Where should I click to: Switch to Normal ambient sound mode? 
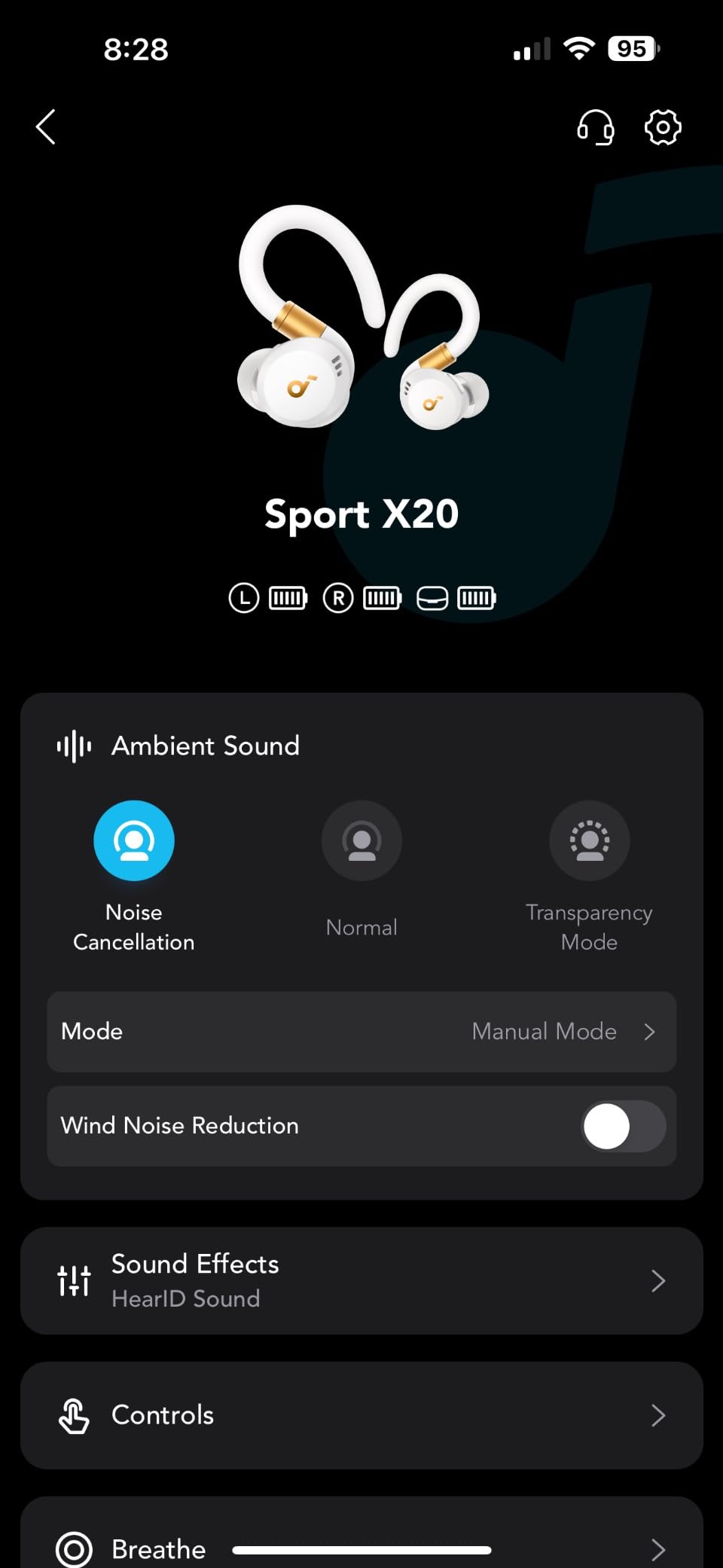(x=361, y=840)
